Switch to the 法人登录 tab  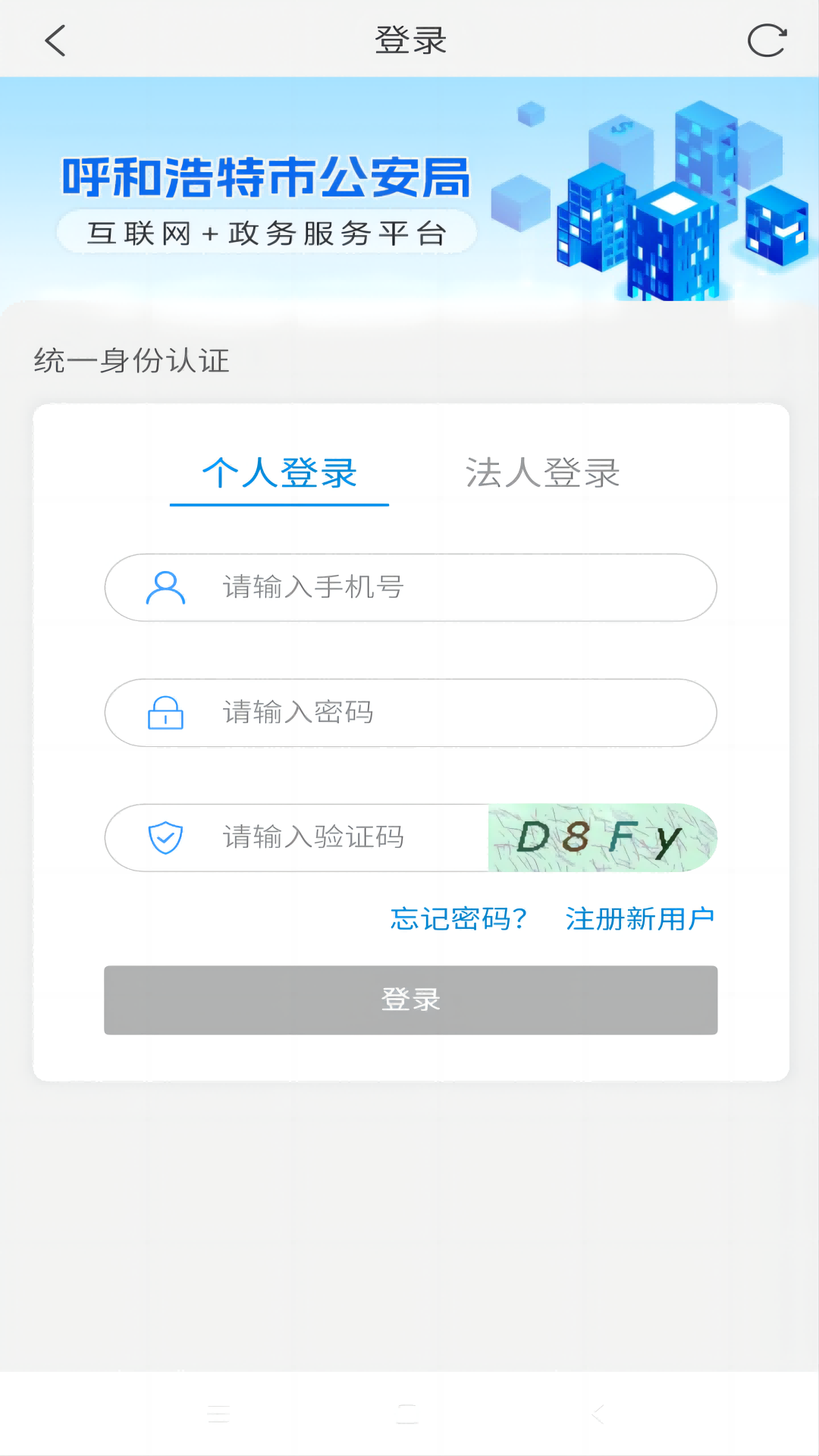(x=543, y=474)
